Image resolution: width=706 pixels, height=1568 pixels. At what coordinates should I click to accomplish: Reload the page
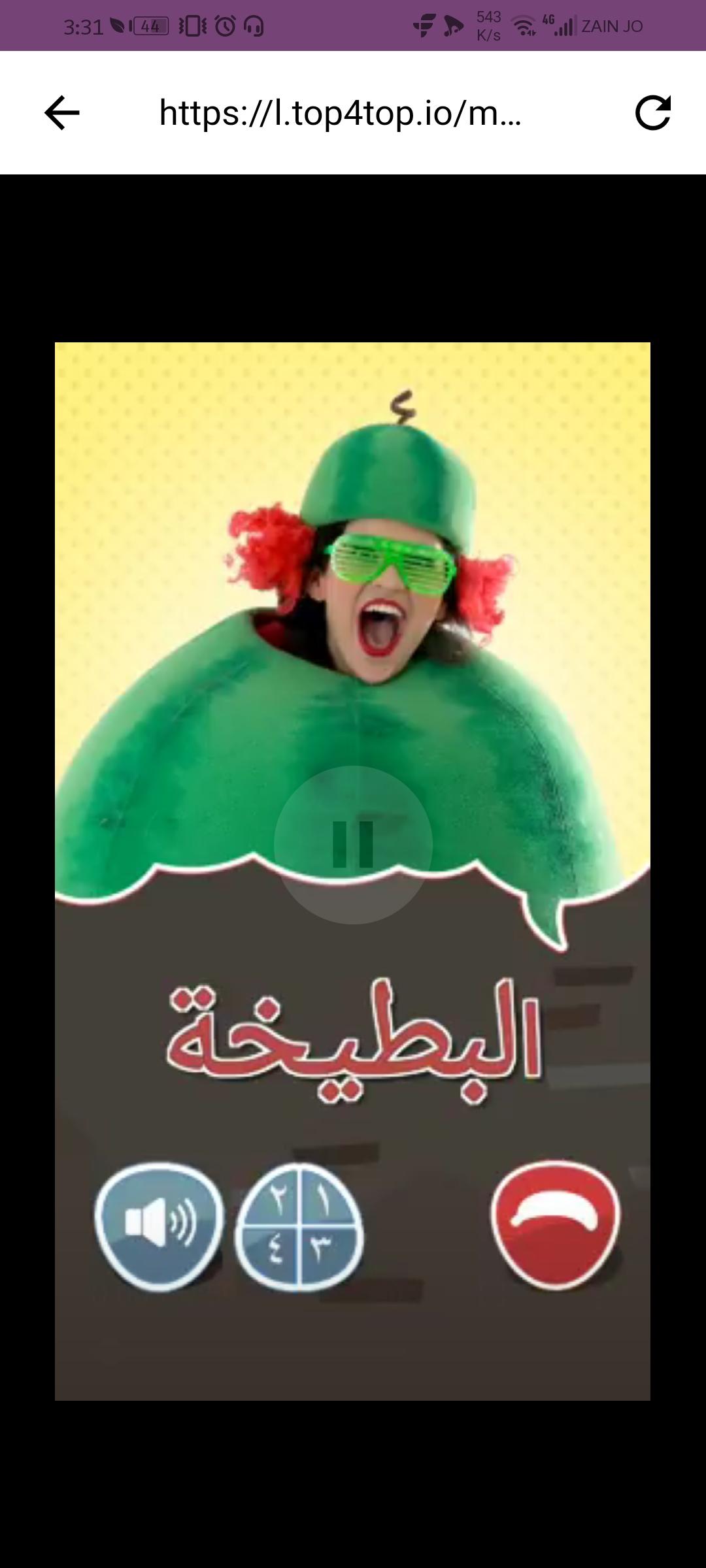[652, 113]
